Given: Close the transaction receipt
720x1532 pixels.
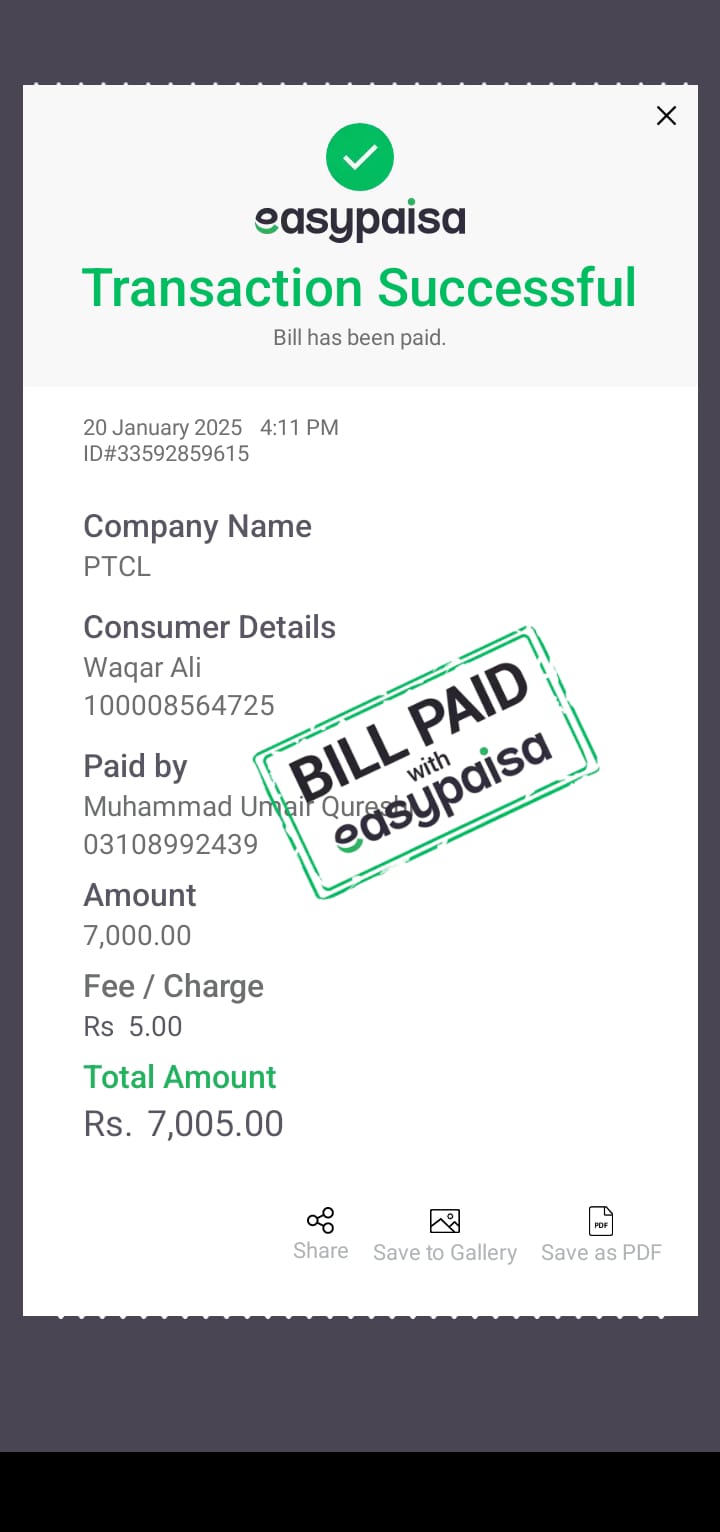Looking at the screenshot, I should point(666,116).
